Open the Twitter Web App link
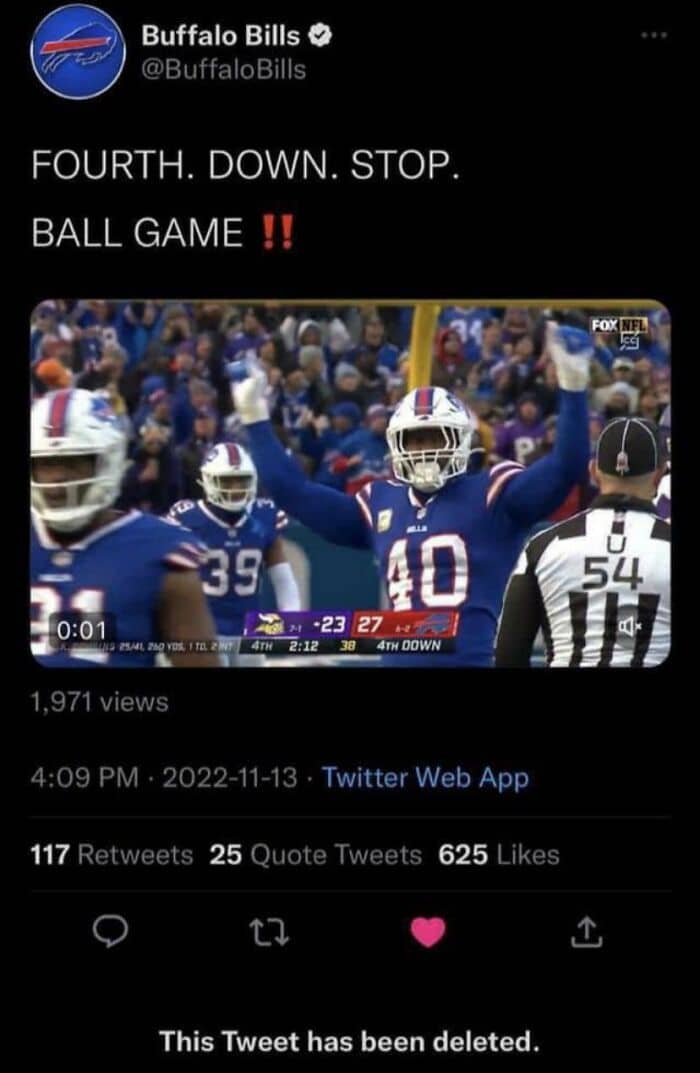 click(x=425, y=778)
